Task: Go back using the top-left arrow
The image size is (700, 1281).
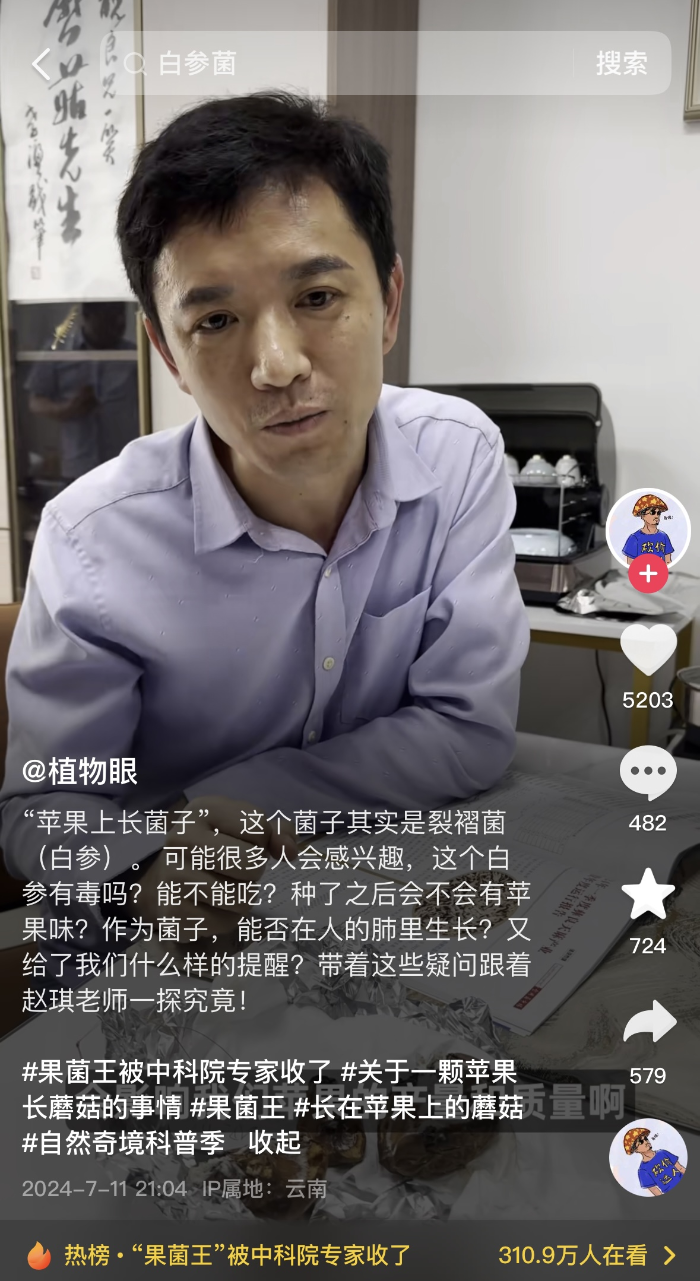Action: click(x=41, y=64)
